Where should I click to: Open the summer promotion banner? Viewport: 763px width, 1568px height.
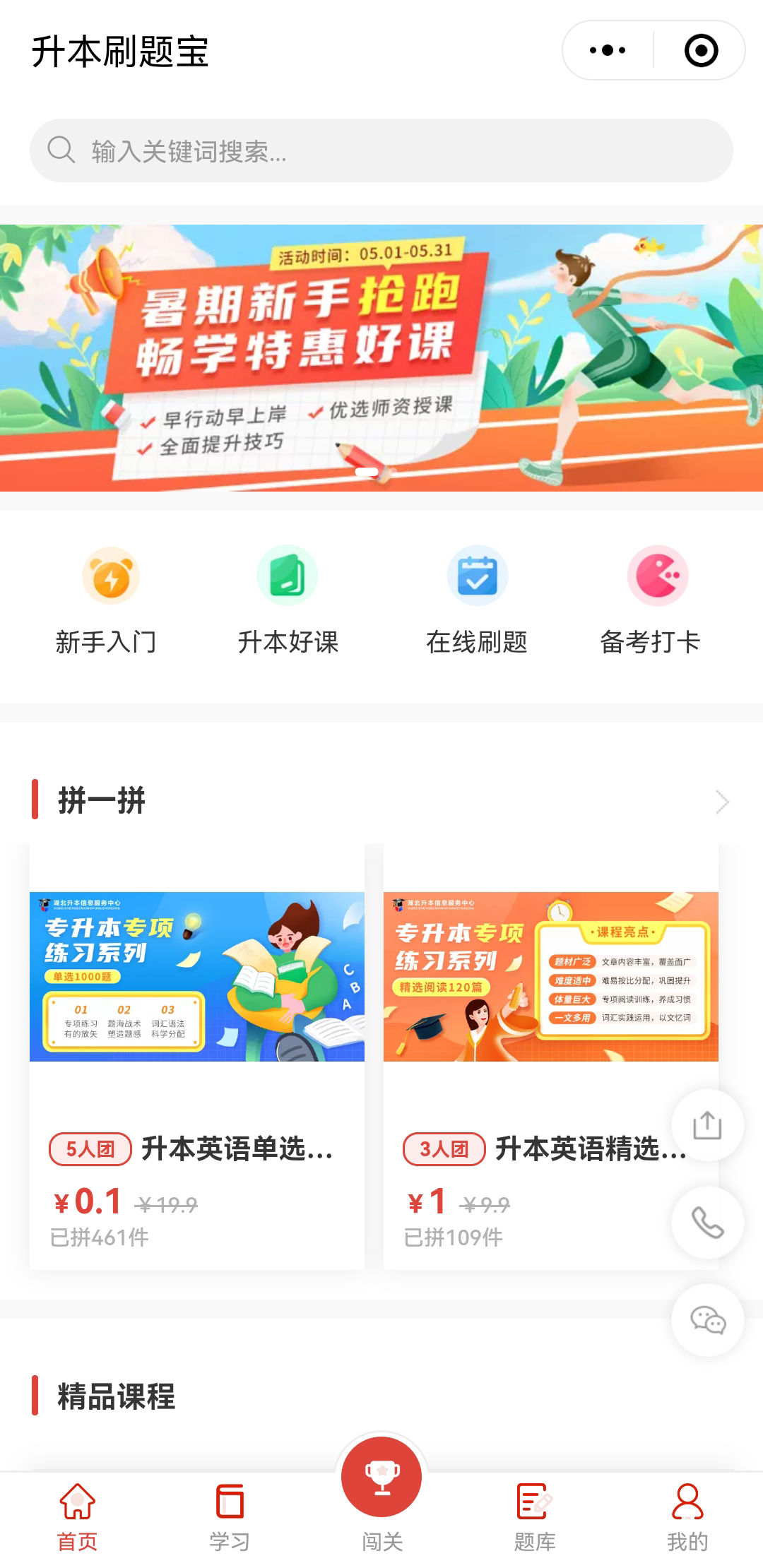pyautogui.click(x=381, y=357)
